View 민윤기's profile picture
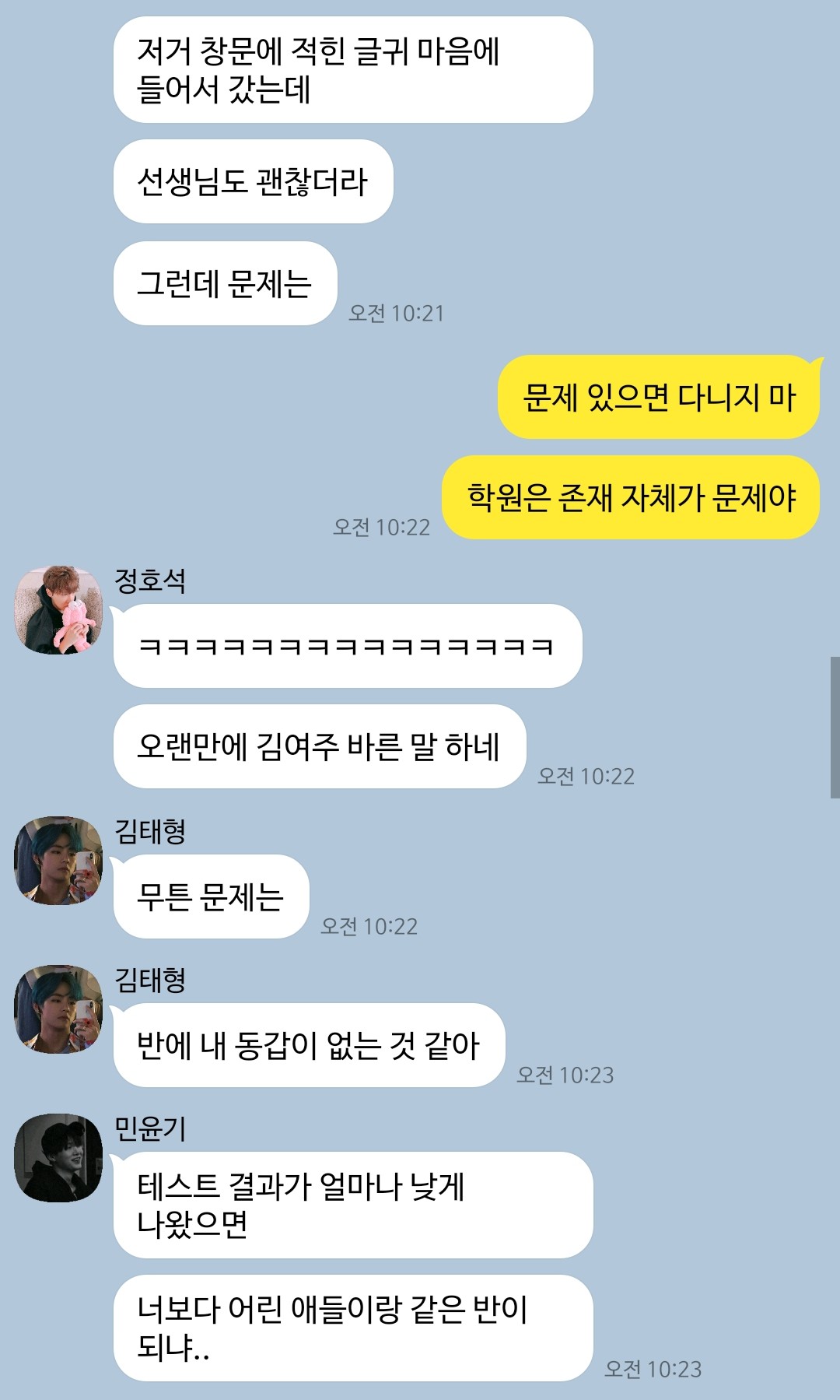The height and width of the screenshot is (1400, 840). 58,1158
